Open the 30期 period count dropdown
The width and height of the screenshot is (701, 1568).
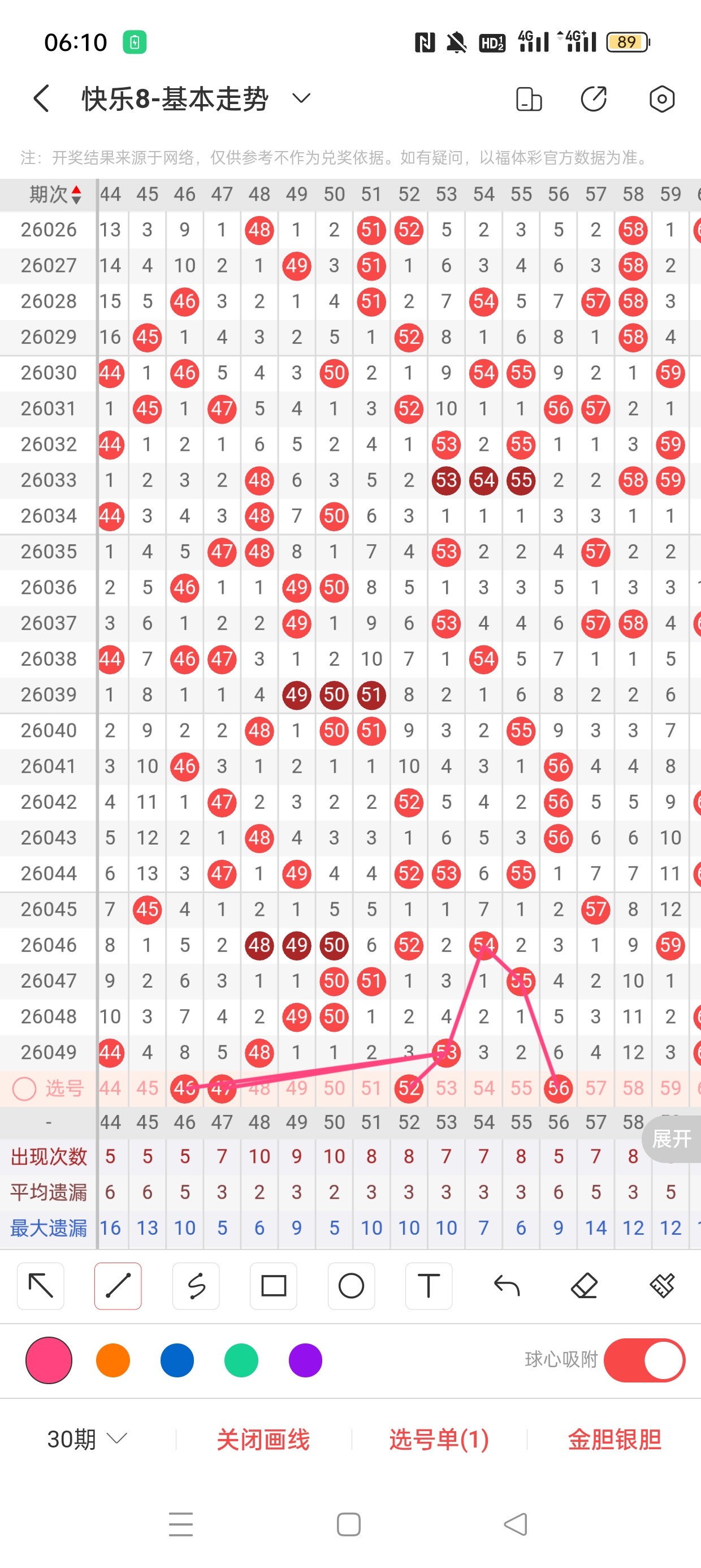pos(87,1439)
